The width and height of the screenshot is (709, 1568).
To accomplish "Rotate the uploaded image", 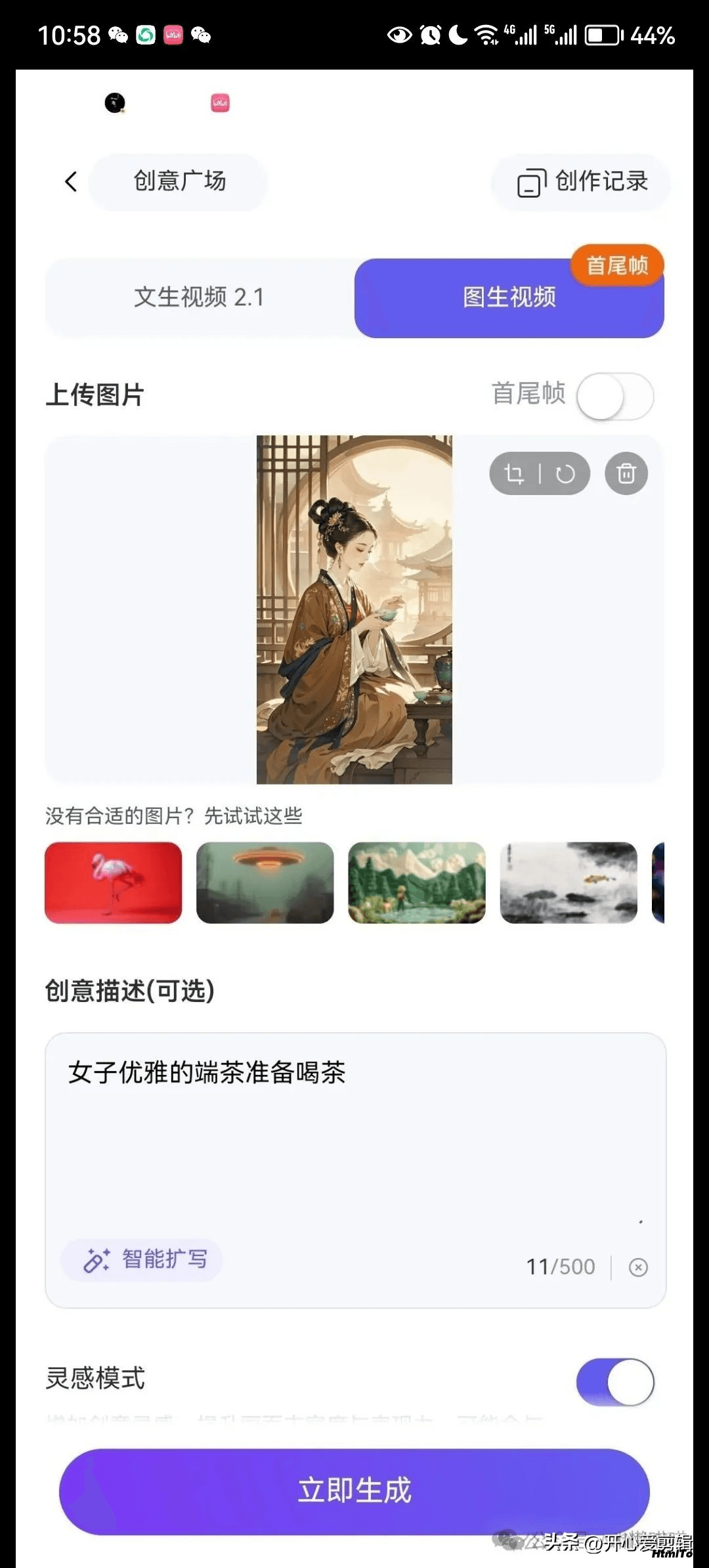I will pos(565,473).
